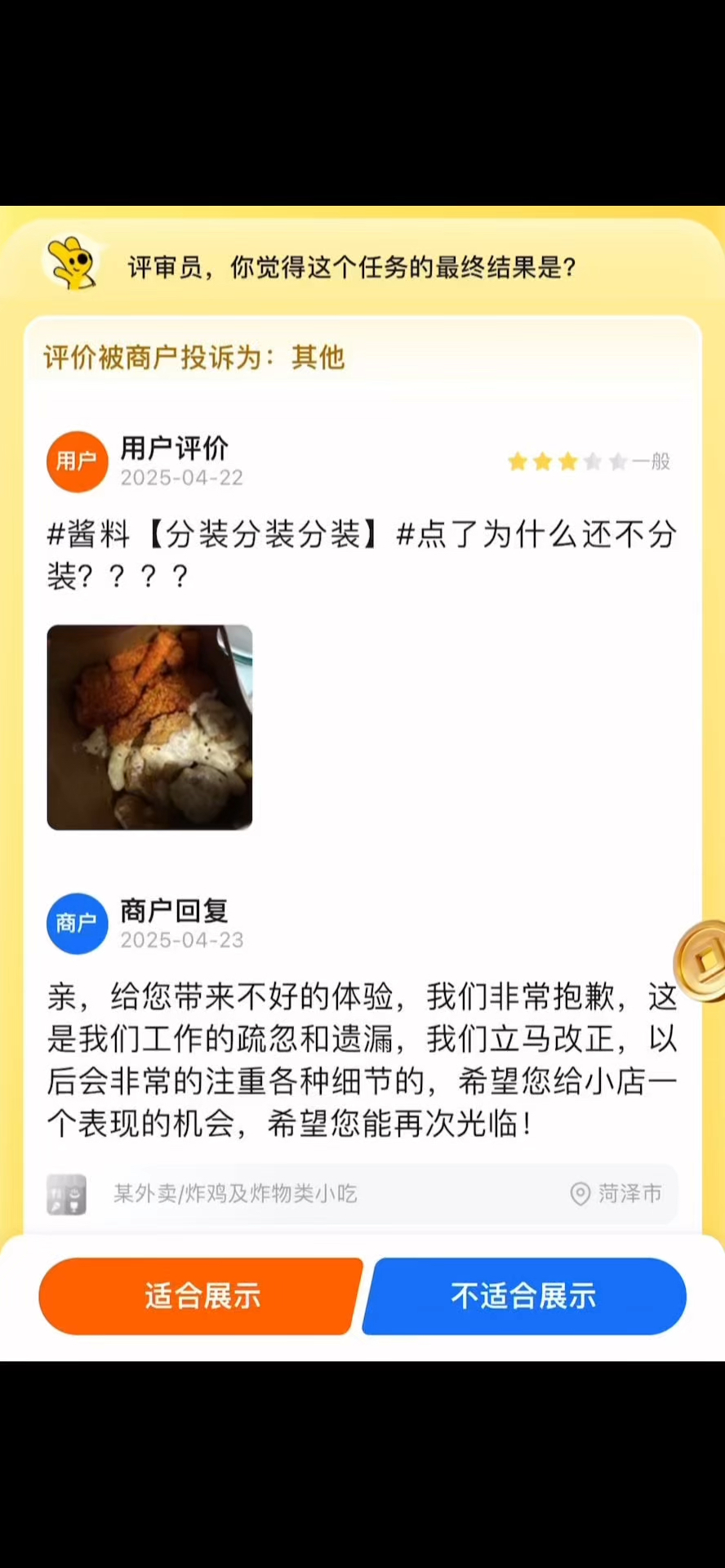Click the location pin icon next to 菏泽市
Screen dimensions: 725x1568
point(580,1194)
